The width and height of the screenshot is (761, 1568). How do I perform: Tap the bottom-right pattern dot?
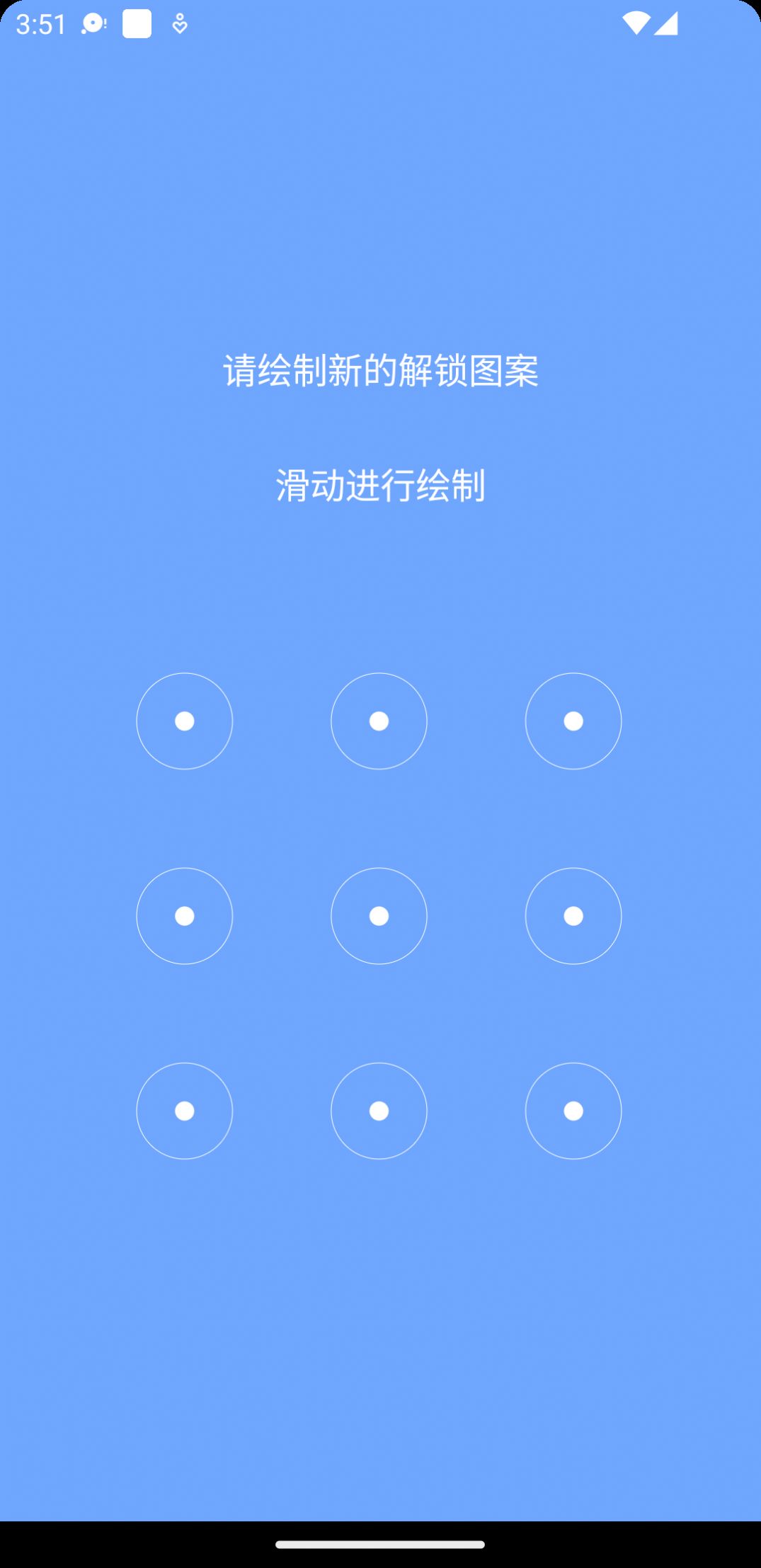tap(574, 1111)
